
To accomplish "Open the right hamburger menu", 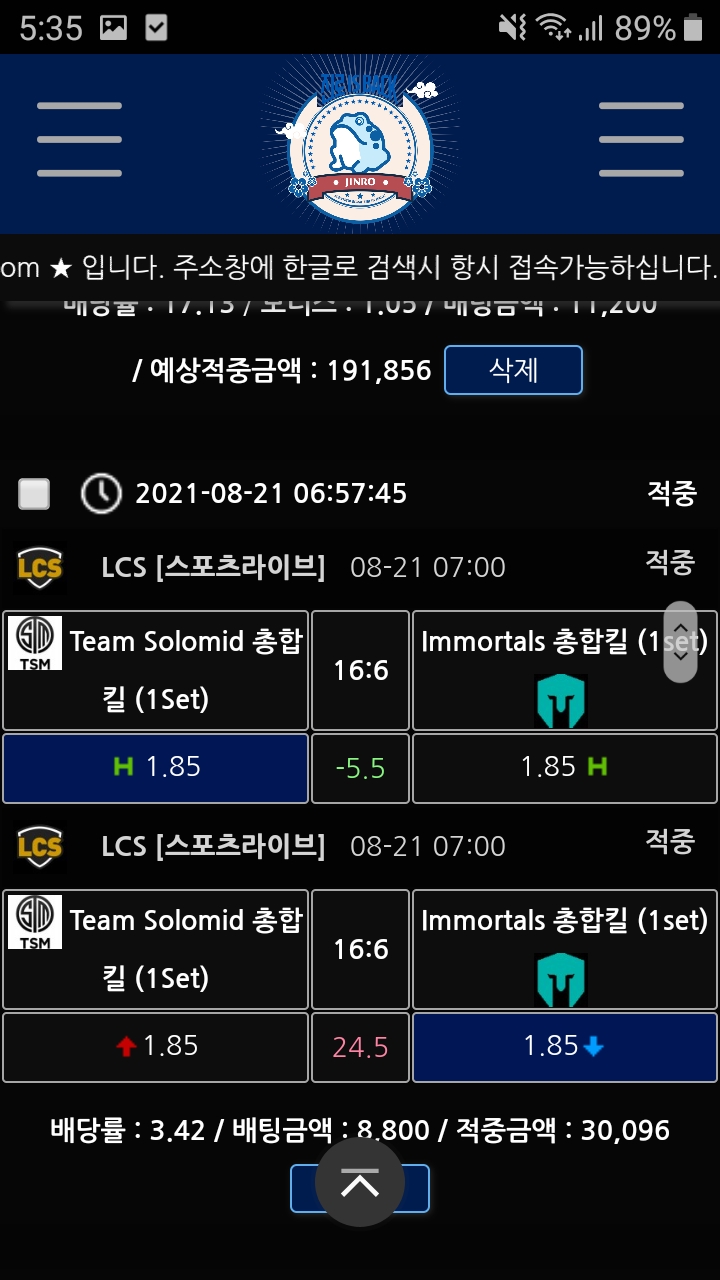I will pyautogui.click(x=640, y=139).
